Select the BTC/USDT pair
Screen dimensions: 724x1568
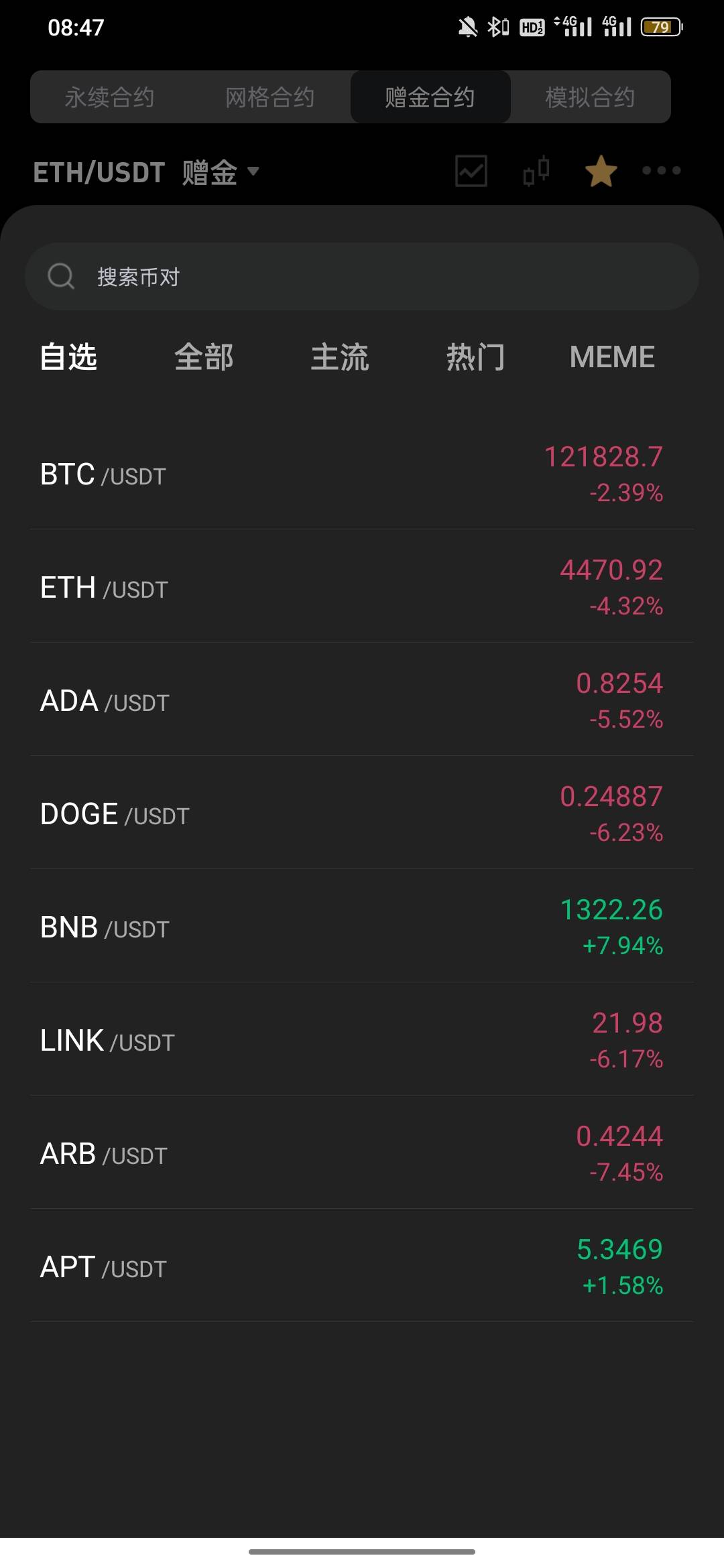[362, 474]
